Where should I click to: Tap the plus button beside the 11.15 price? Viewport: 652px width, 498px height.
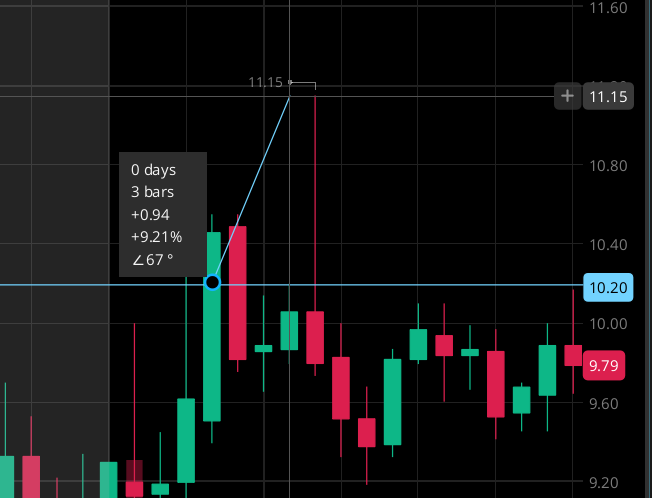(x=568, y=96)
